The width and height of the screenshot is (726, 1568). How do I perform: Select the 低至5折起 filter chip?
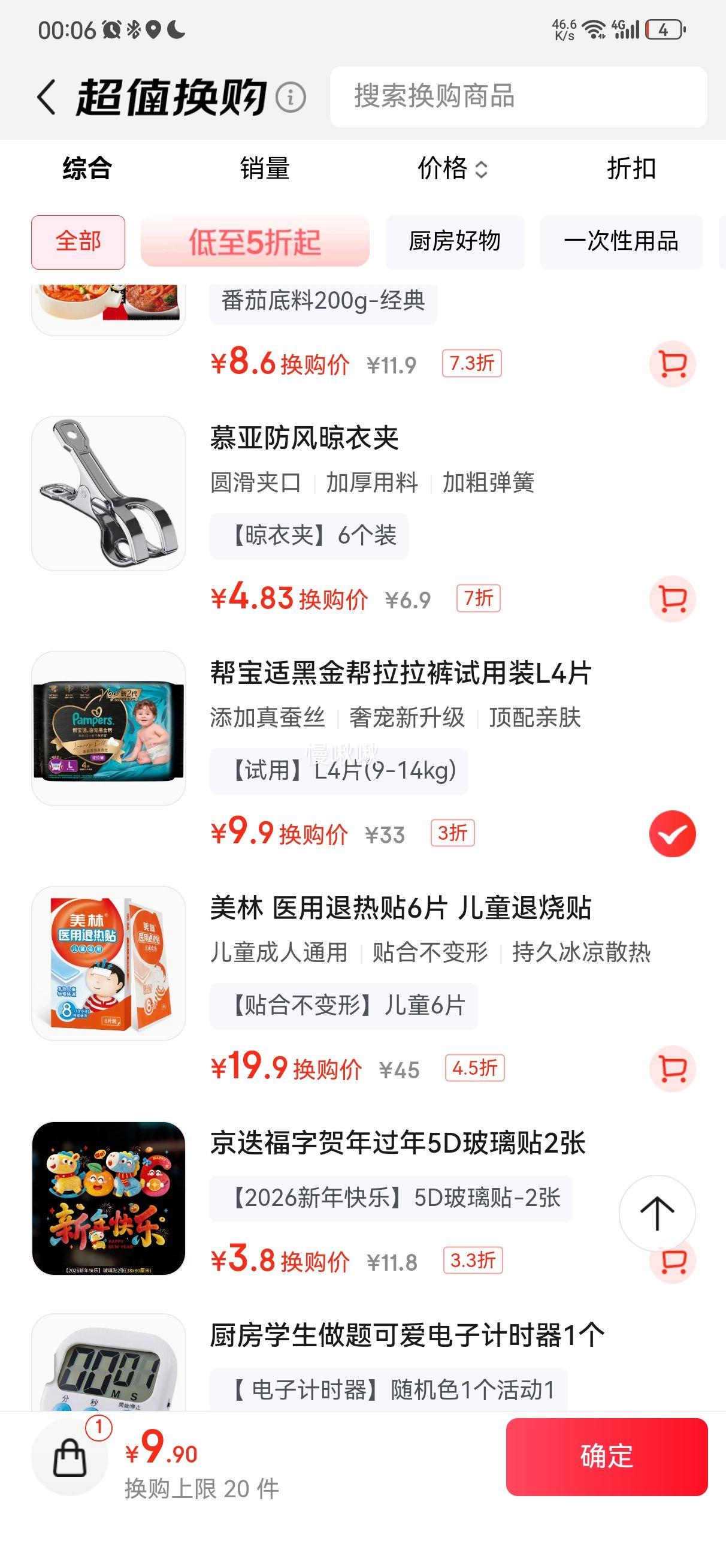coord(255,242)
